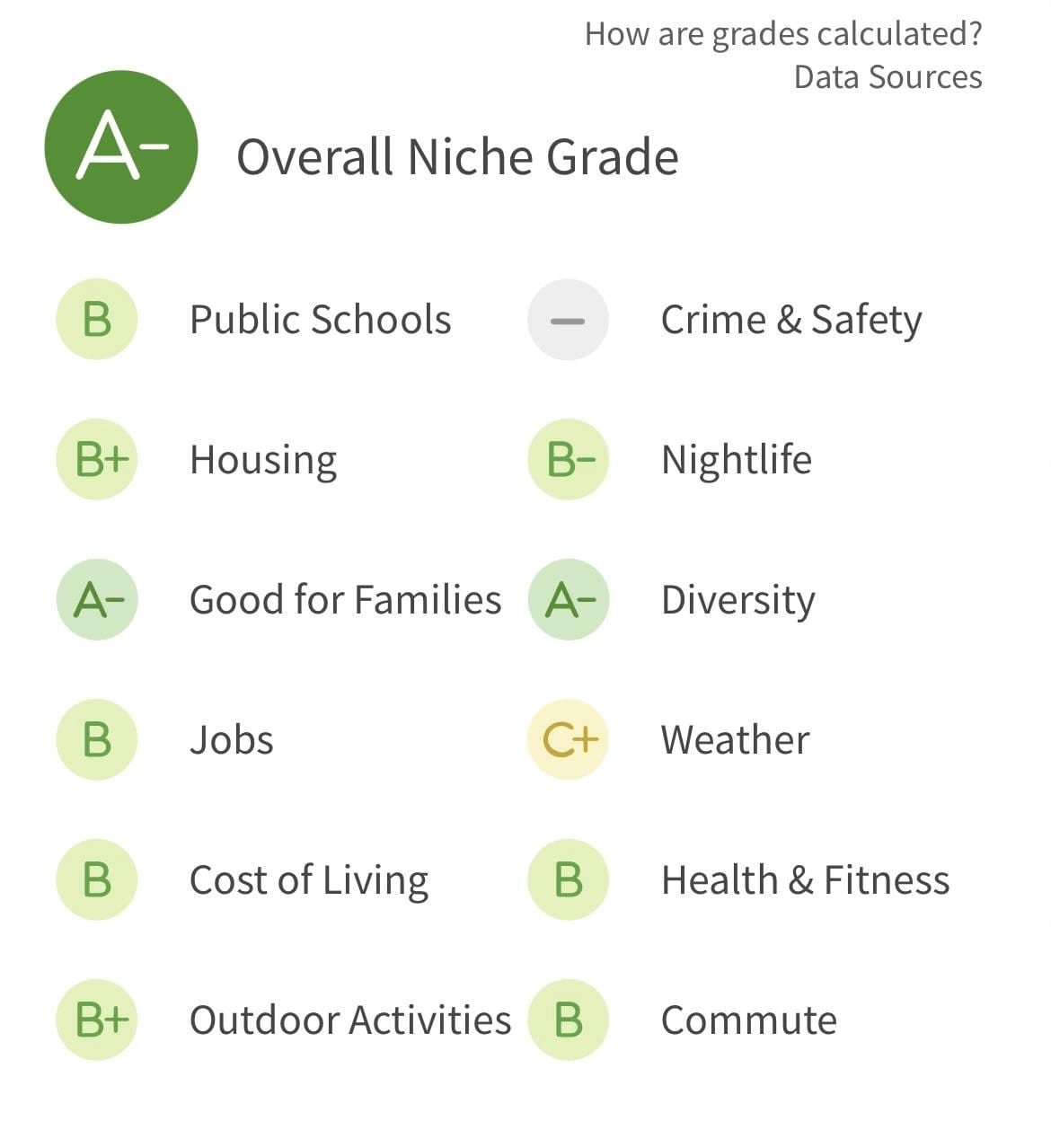
Task: Select the Crime & Safety category
Action: tap(790, 320)
